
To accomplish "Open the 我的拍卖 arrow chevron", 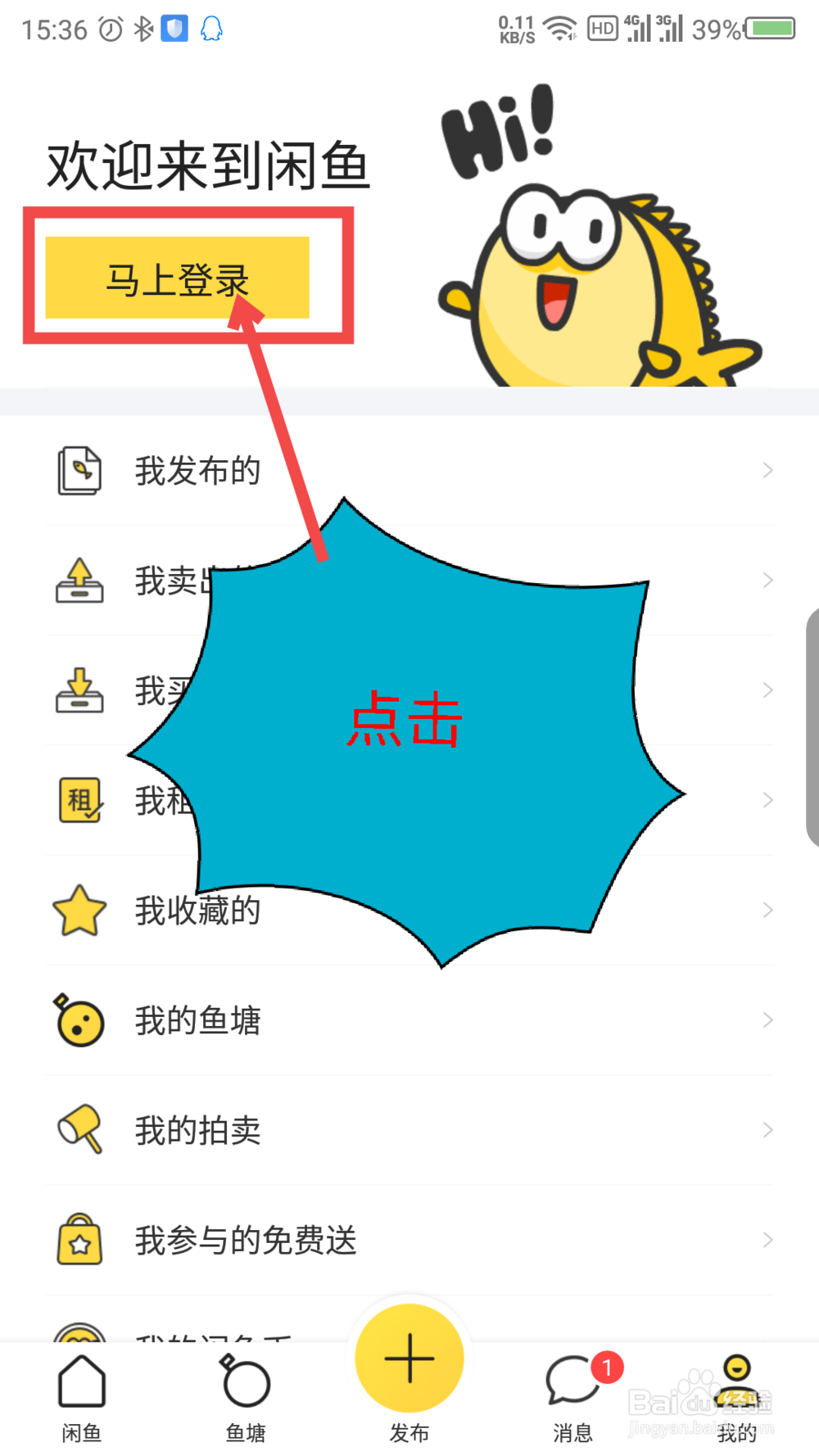I will [767, 1129].
